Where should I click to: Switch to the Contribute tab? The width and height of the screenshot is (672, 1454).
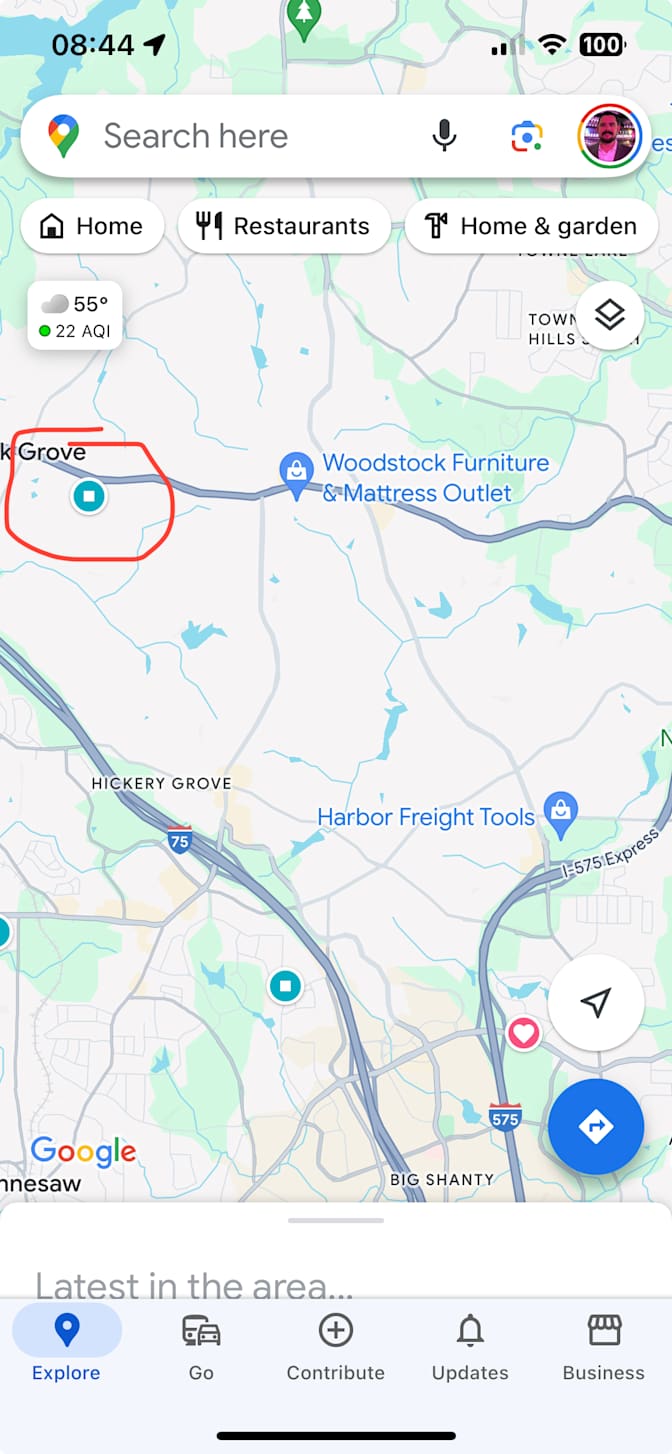[336, 1347]
